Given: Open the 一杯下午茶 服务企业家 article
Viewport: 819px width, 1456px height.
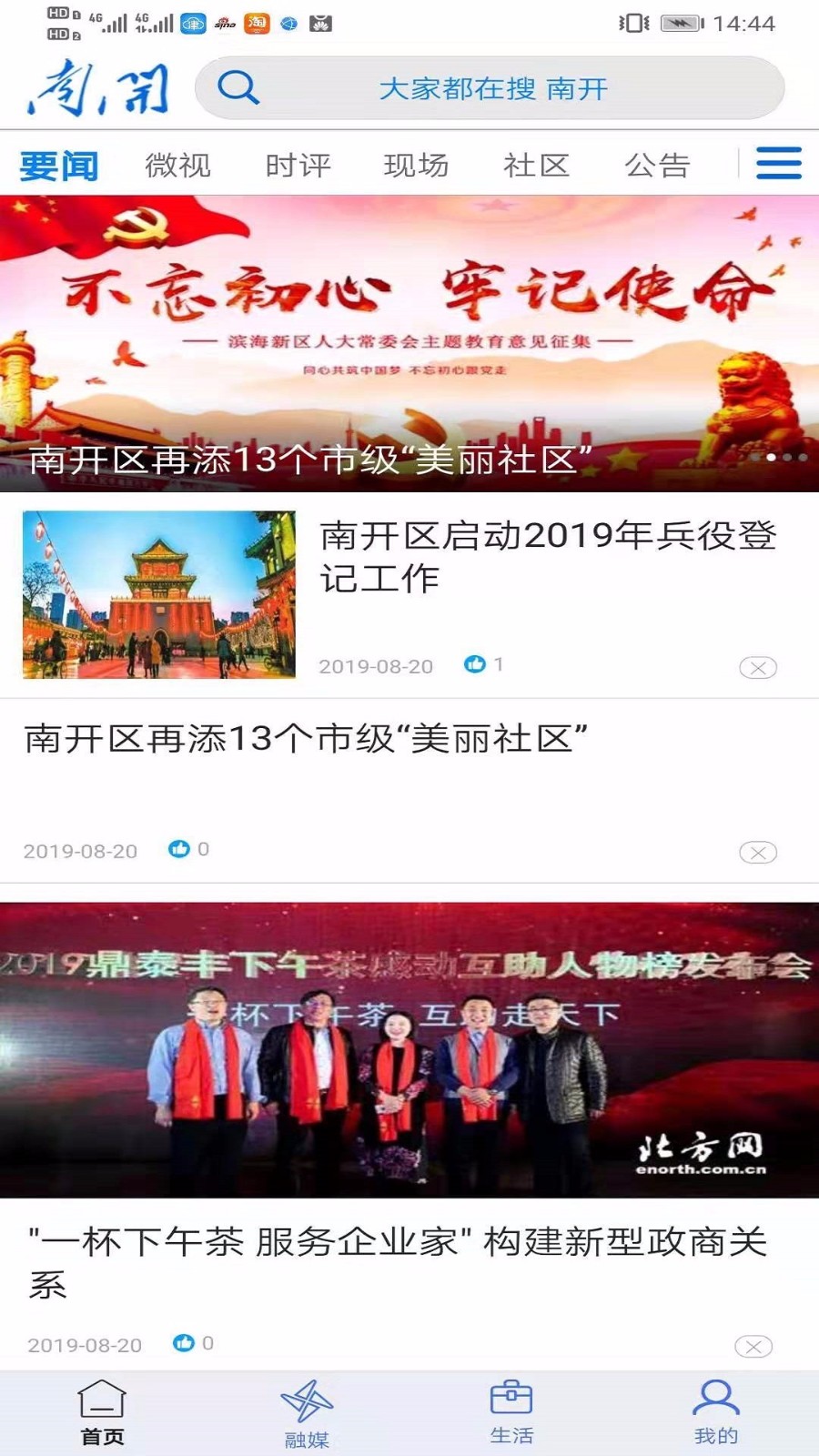Looking at the screenshot, I should coord(398,1261).
